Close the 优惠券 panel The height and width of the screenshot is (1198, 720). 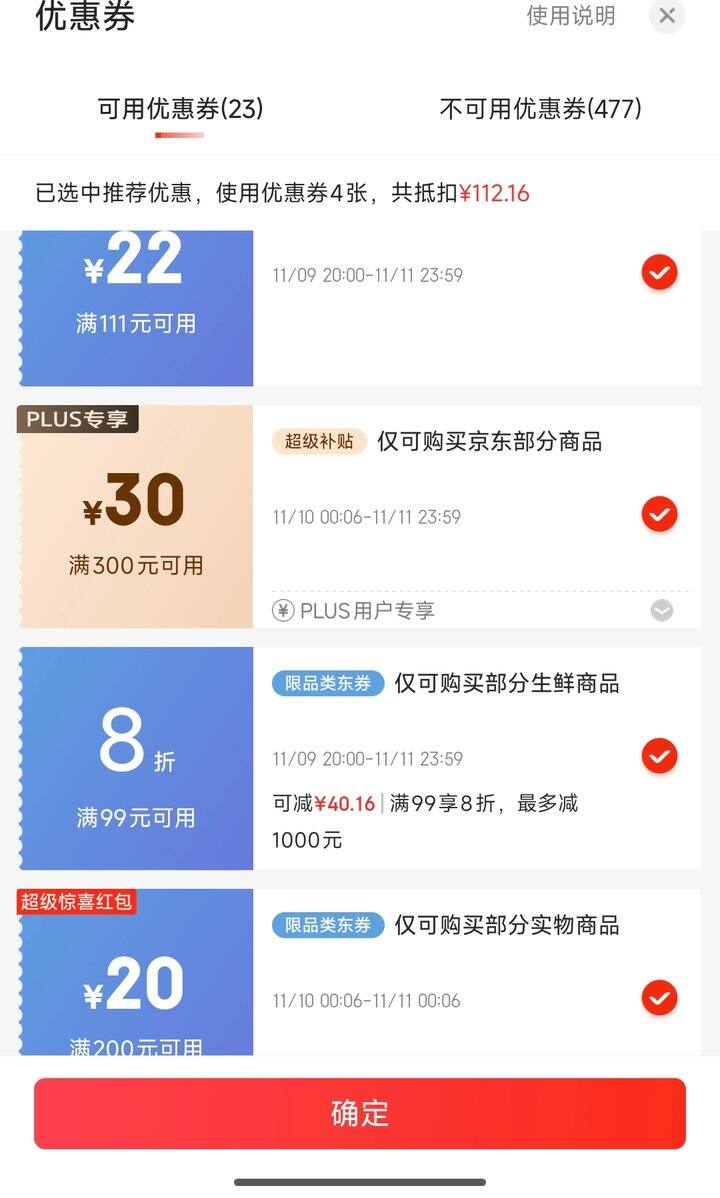[667, 15]
